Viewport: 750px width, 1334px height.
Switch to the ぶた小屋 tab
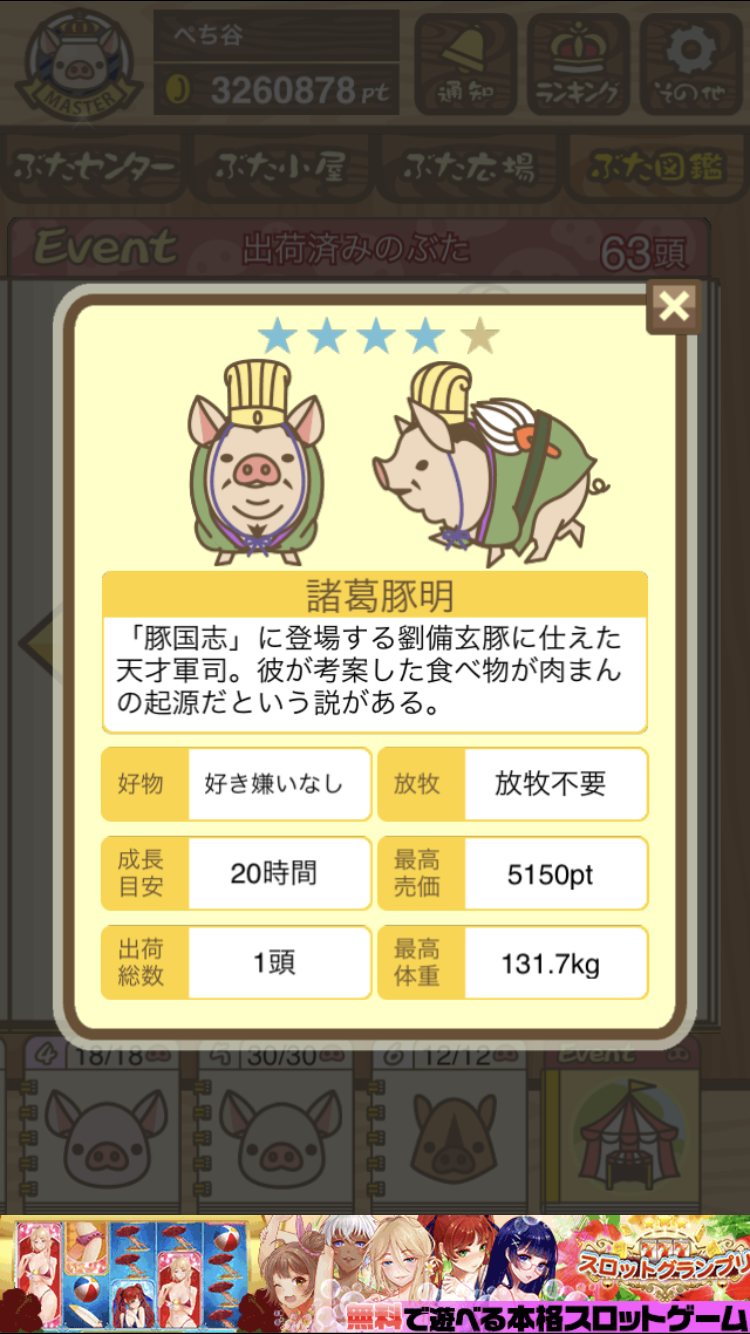point(281,167)
